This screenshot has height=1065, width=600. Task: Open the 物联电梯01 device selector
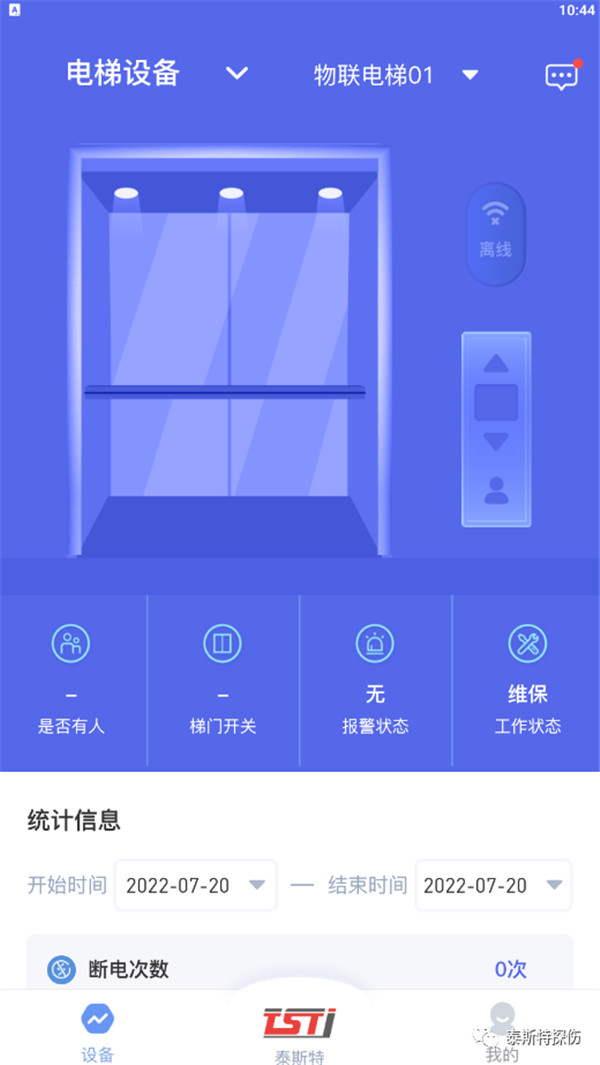[x=397, y=75]
